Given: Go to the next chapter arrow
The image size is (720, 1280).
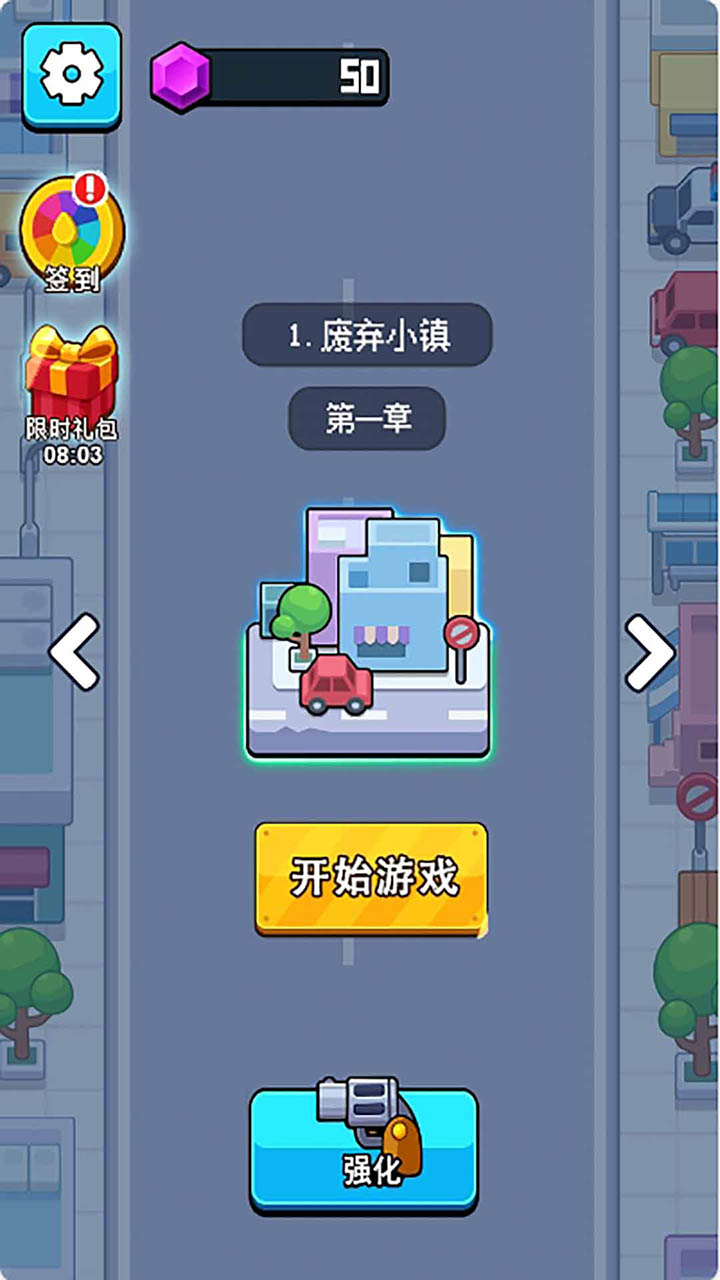Looking at the screenshot, I should [649, 652].
